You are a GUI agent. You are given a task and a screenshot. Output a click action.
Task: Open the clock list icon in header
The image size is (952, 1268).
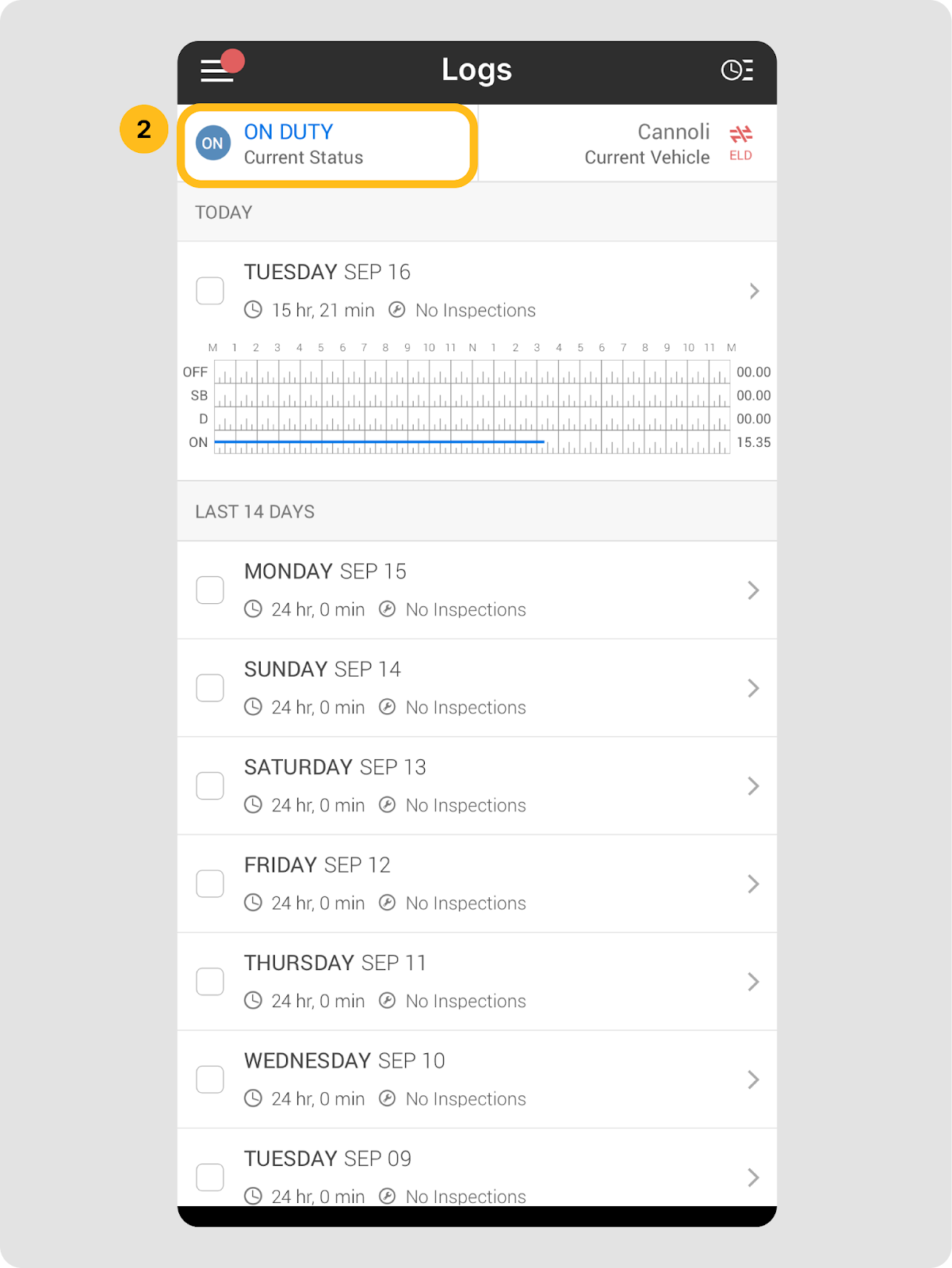point(736,71)
